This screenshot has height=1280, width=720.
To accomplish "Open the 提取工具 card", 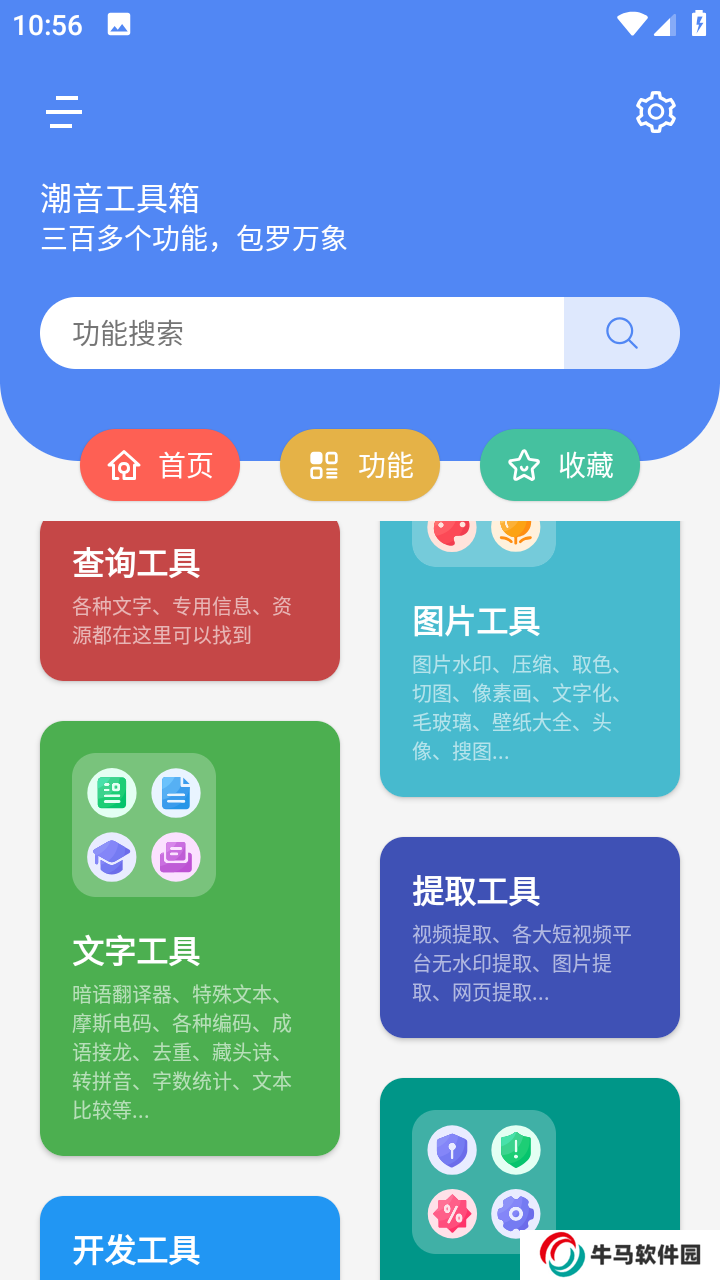I will point(530,937).
